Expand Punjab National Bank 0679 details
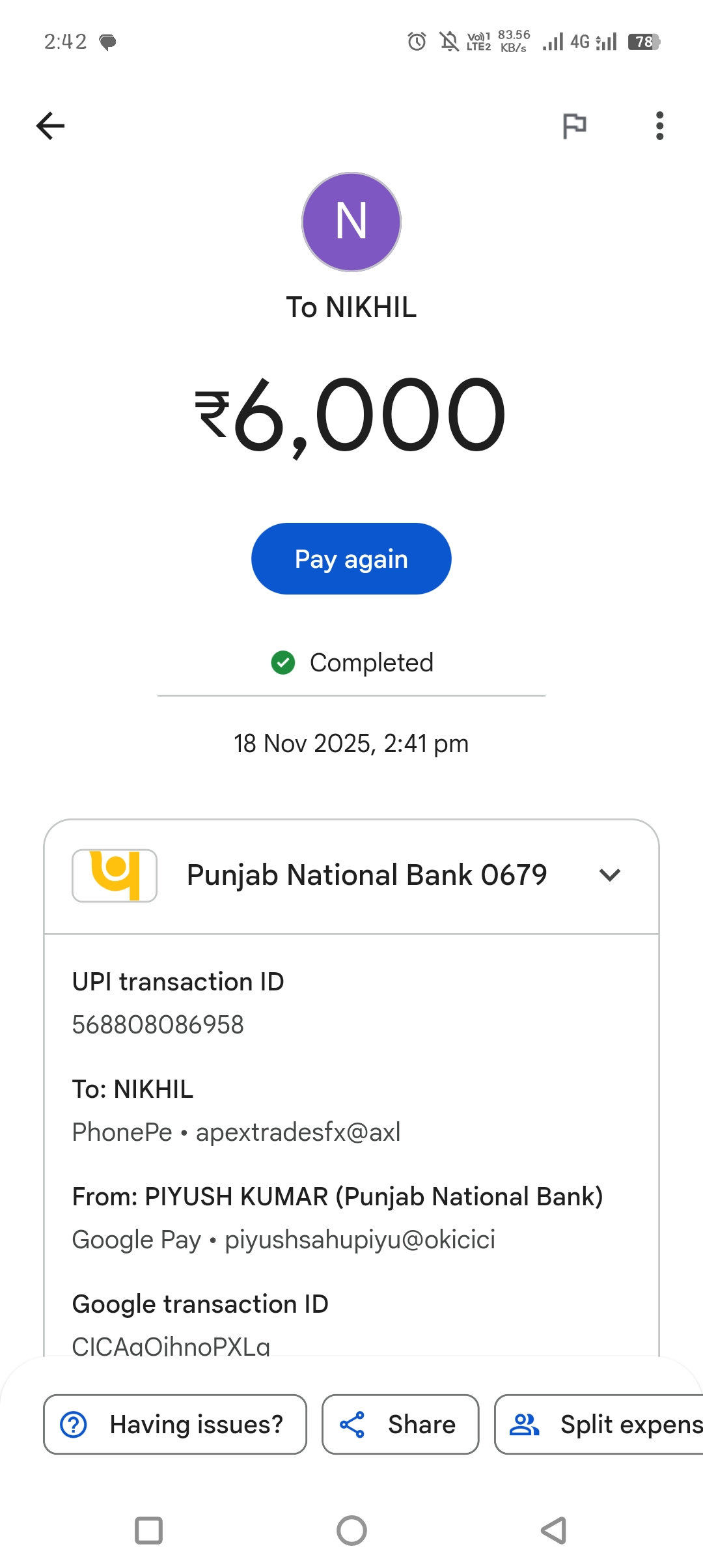The width and height of the screenshot is (703, 1568). click(x=609, y=875)
